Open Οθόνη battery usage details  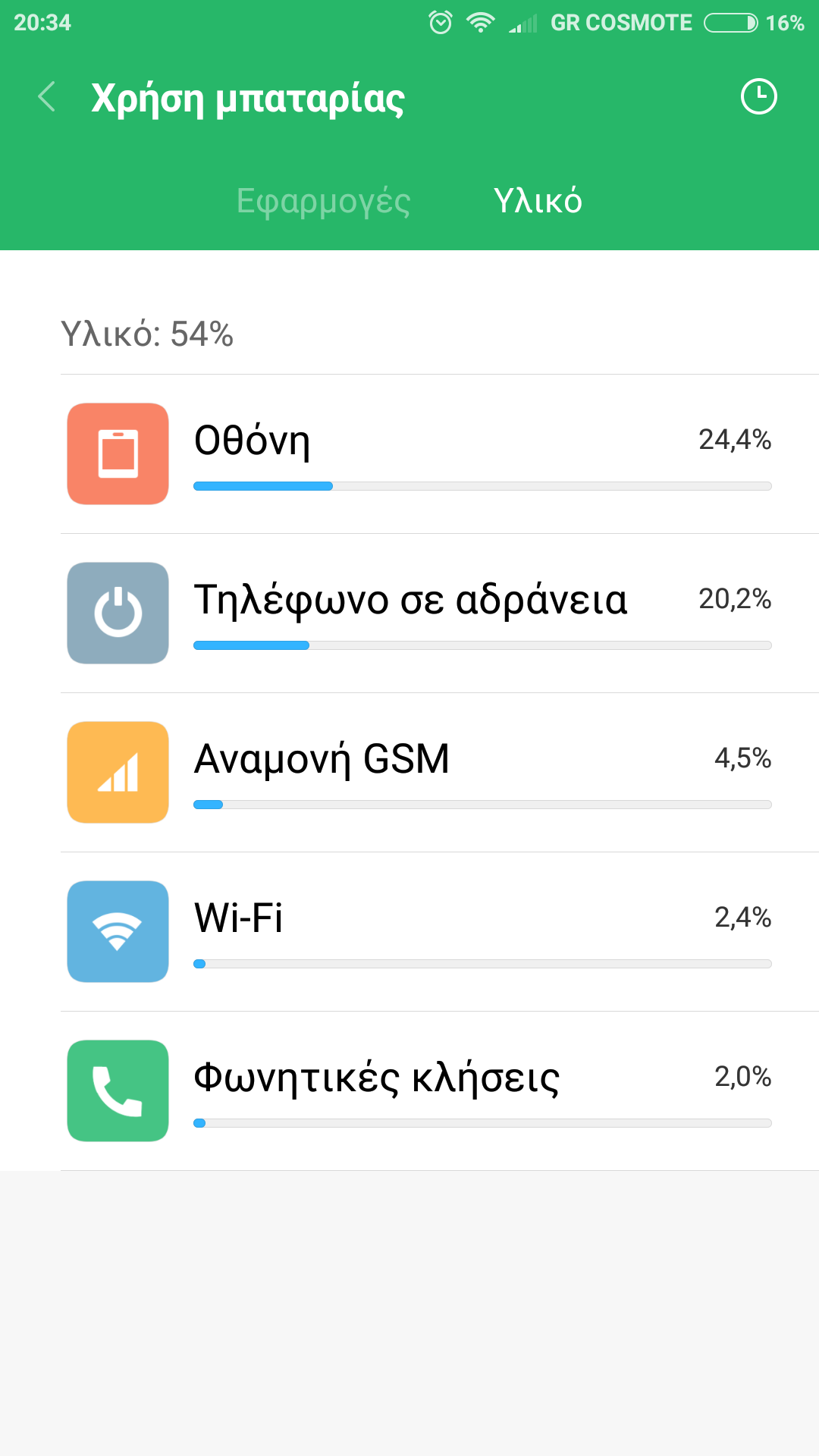[440, 453]
